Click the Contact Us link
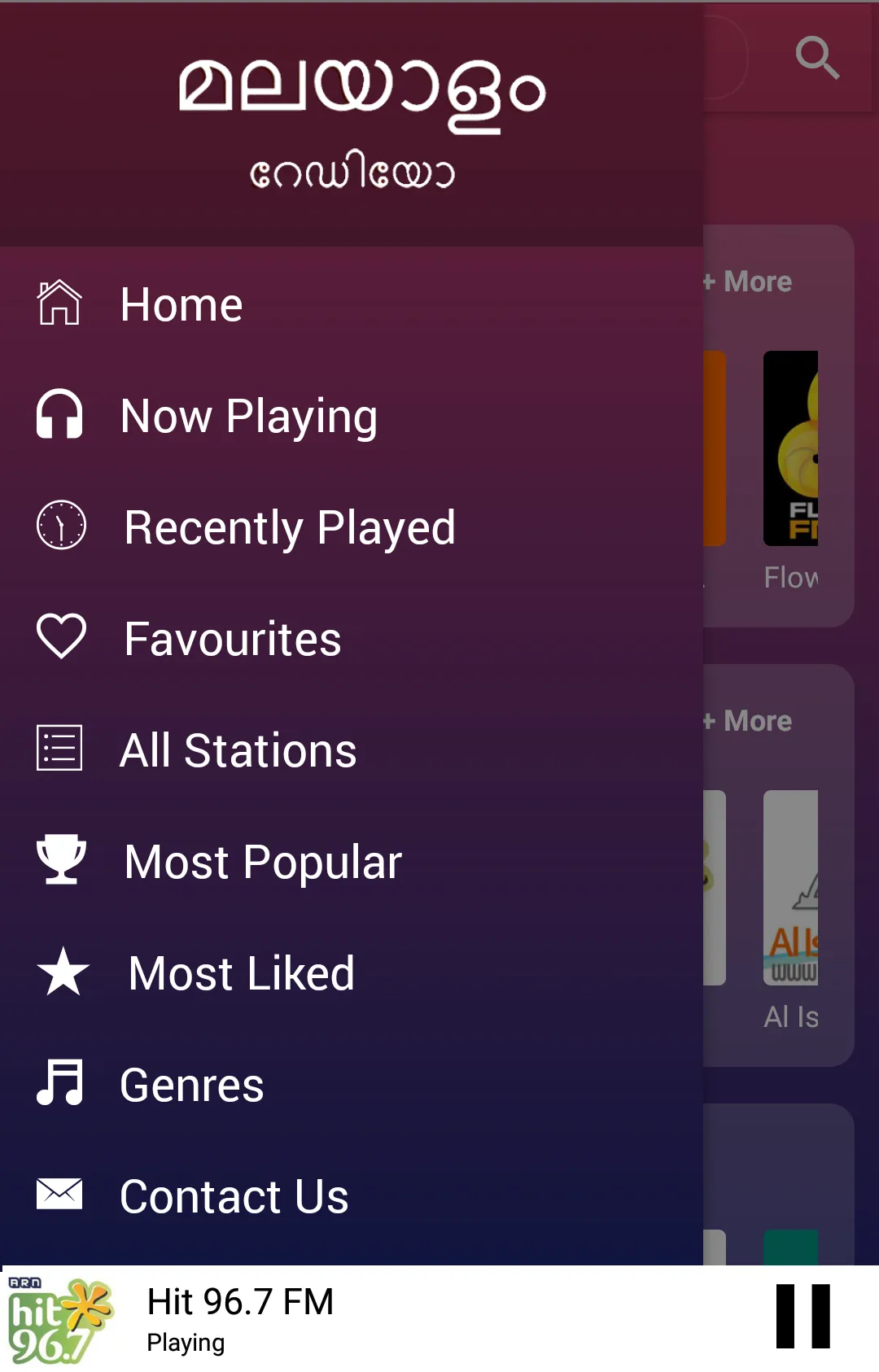The width and height of the screenshot is (879, 1372). click(234, 1194)
